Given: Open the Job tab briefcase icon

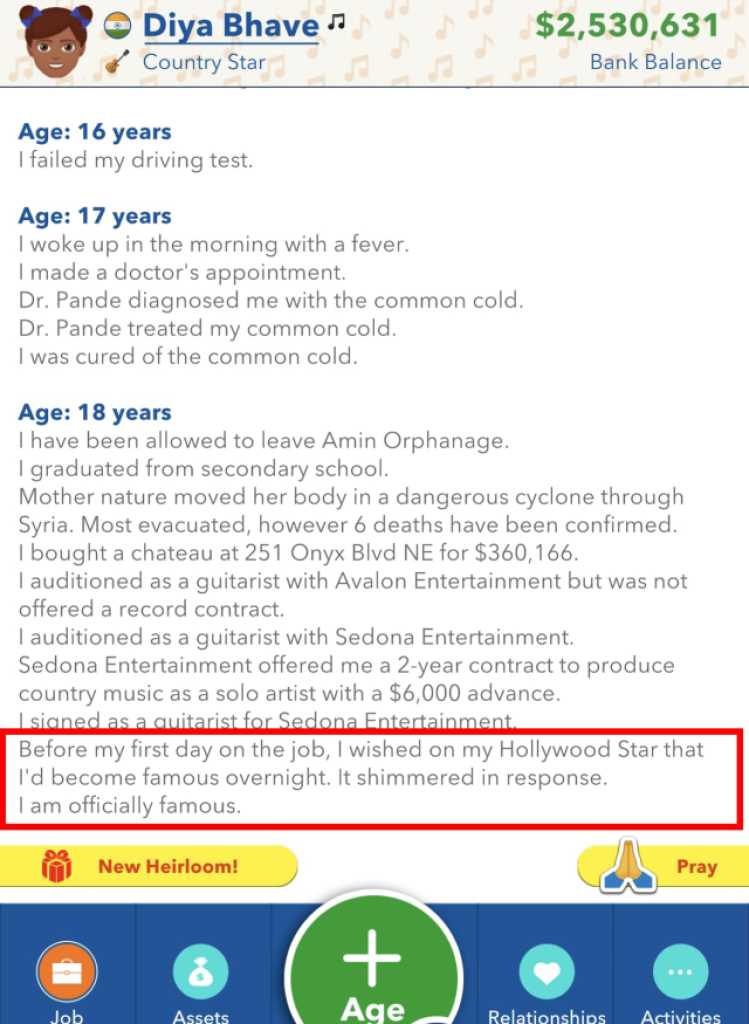Looking at the screenshot, I should pos(68,966).
